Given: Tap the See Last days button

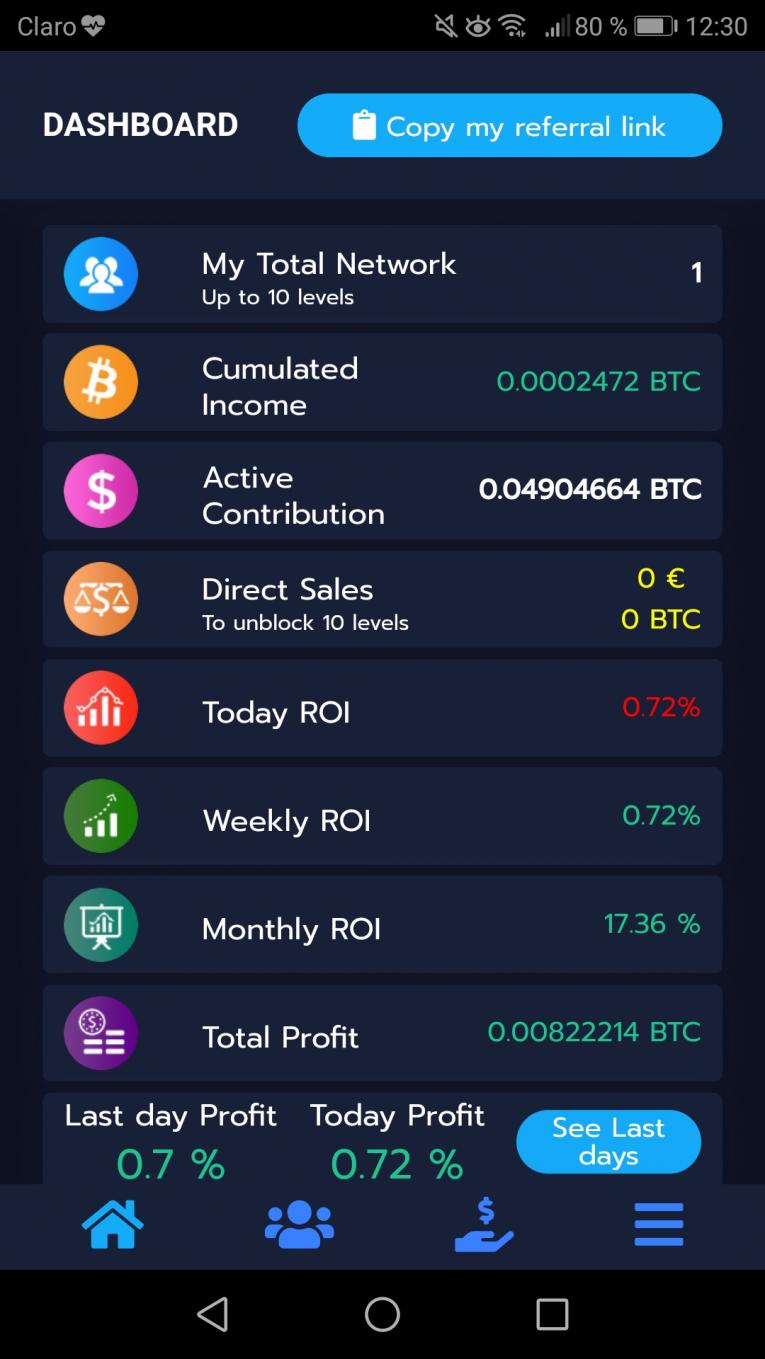Looking at the screenshot, I should point(608,1141).
